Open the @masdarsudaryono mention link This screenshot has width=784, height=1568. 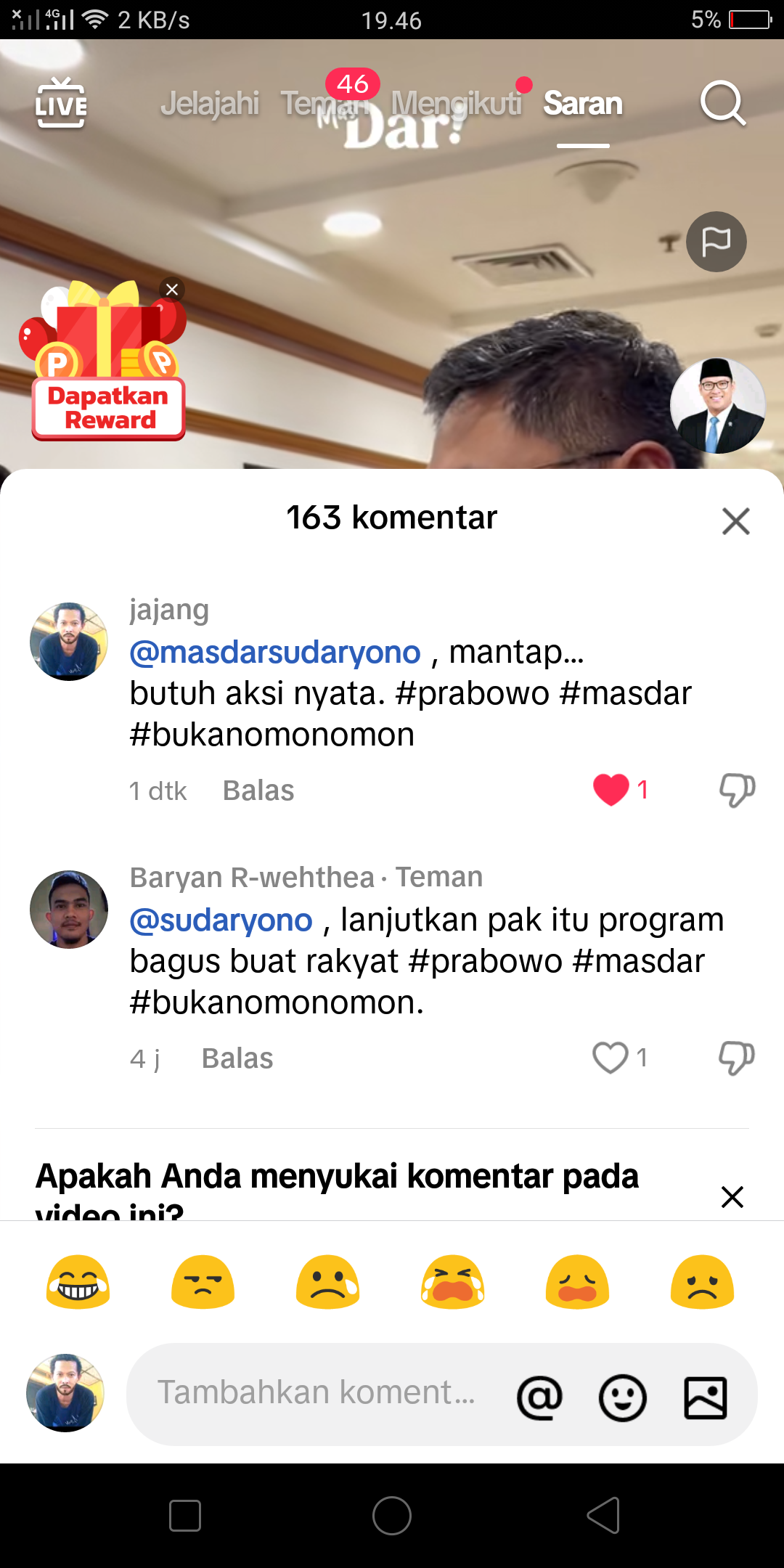pos(275,652)
